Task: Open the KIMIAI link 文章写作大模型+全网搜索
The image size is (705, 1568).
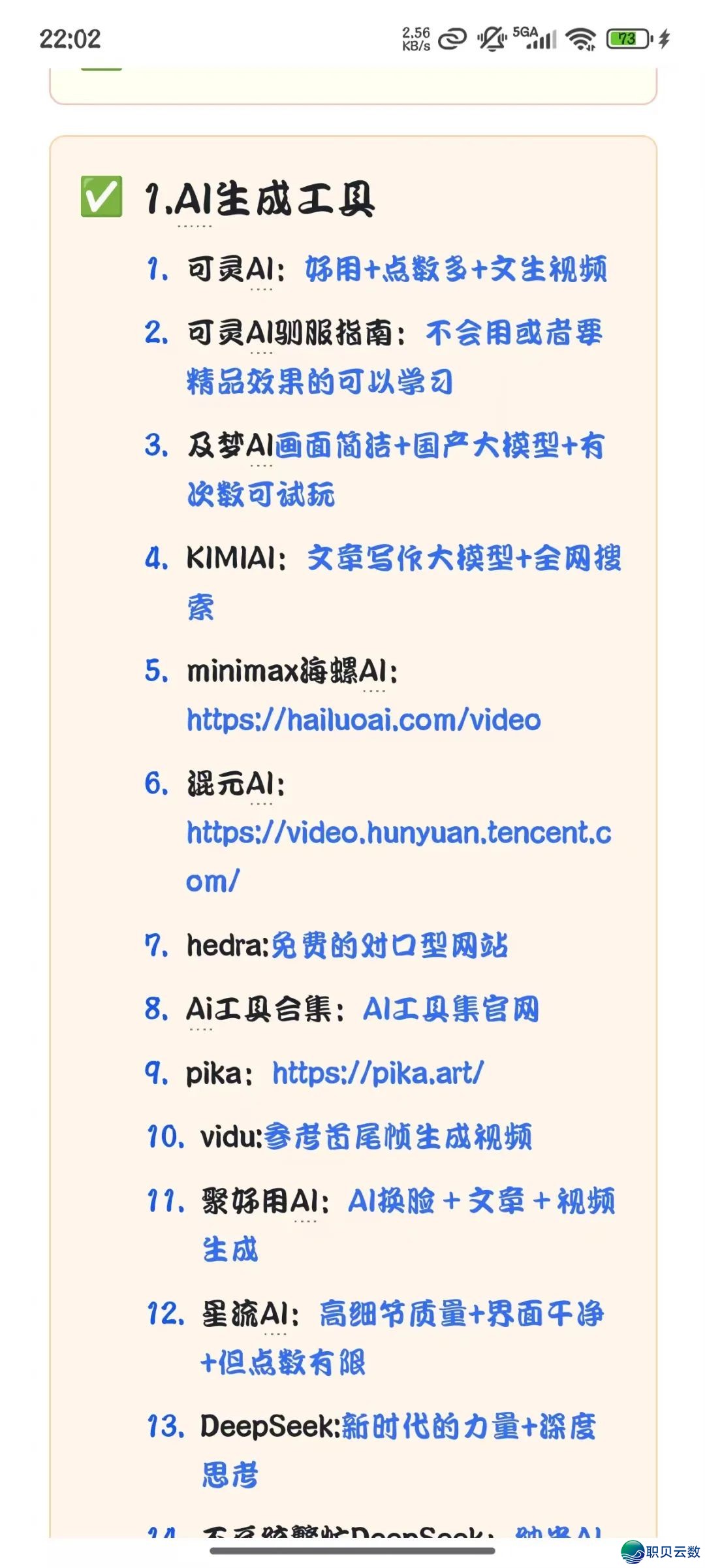Action: (x=463, y=558)
